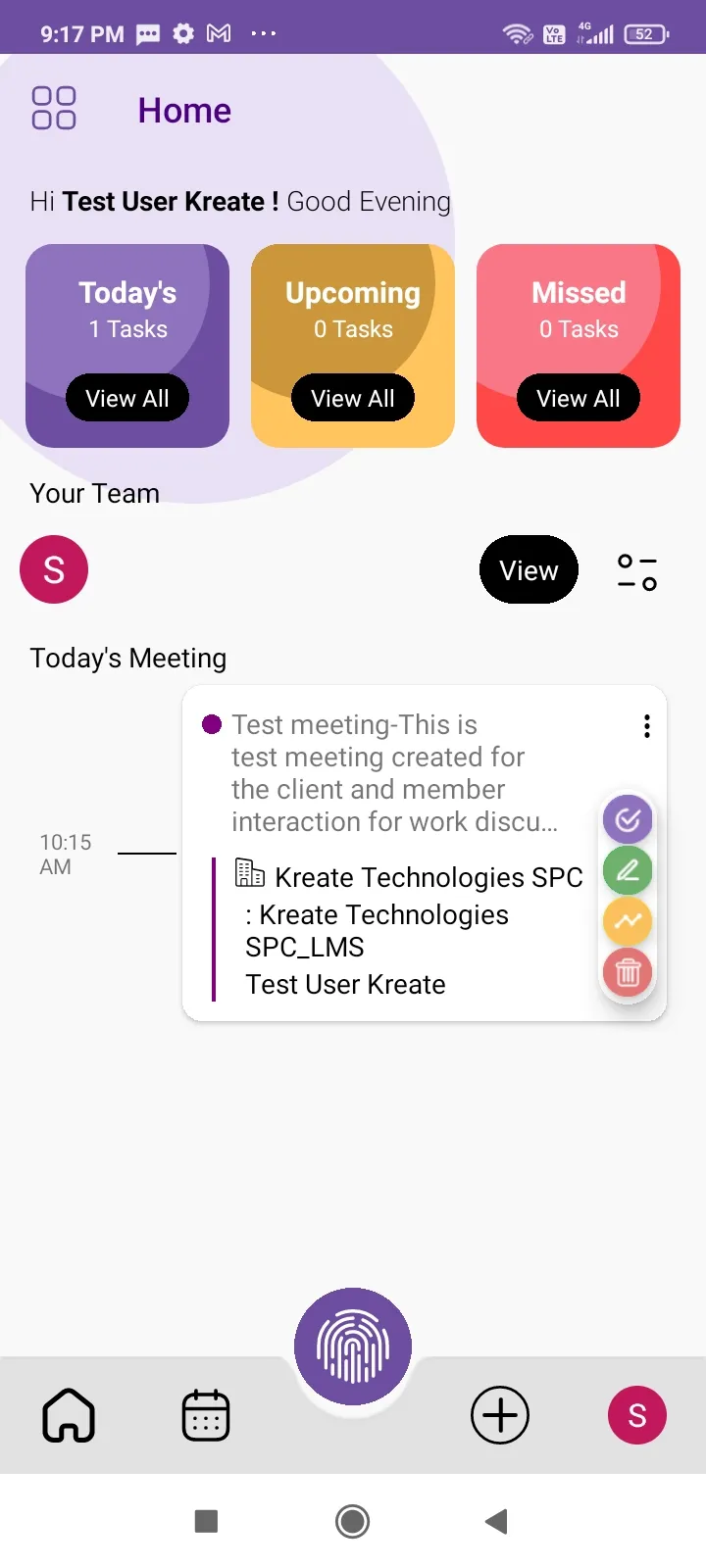The height and width of the screenshot is (1568, 706).
Task: Go to Home tab in bottom bar
Action: point(69,1415)
